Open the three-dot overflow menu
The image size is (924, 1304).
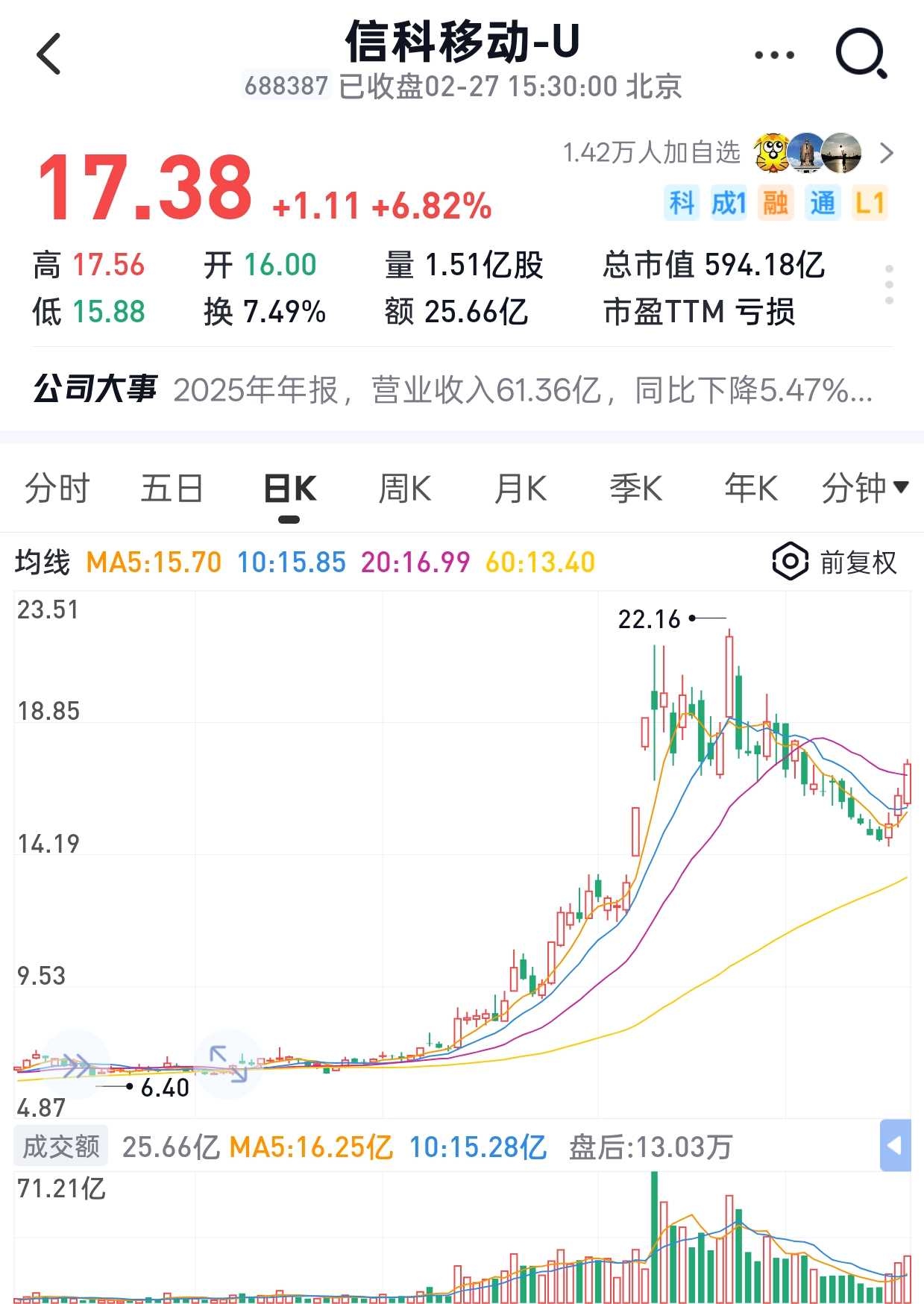[774, 54]
